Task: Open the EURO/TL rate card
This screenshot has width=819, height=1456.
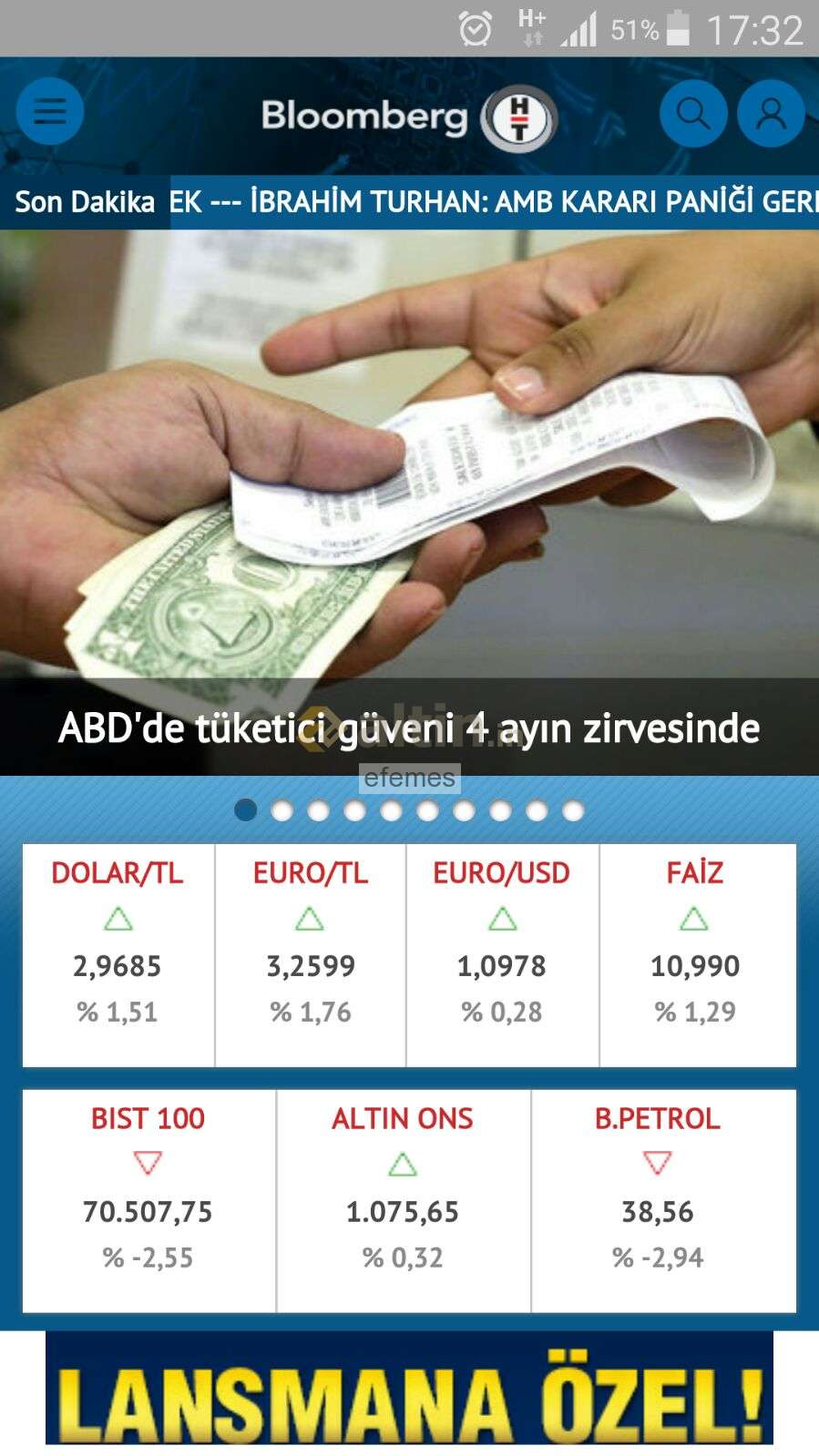Action: coord(311,954)
